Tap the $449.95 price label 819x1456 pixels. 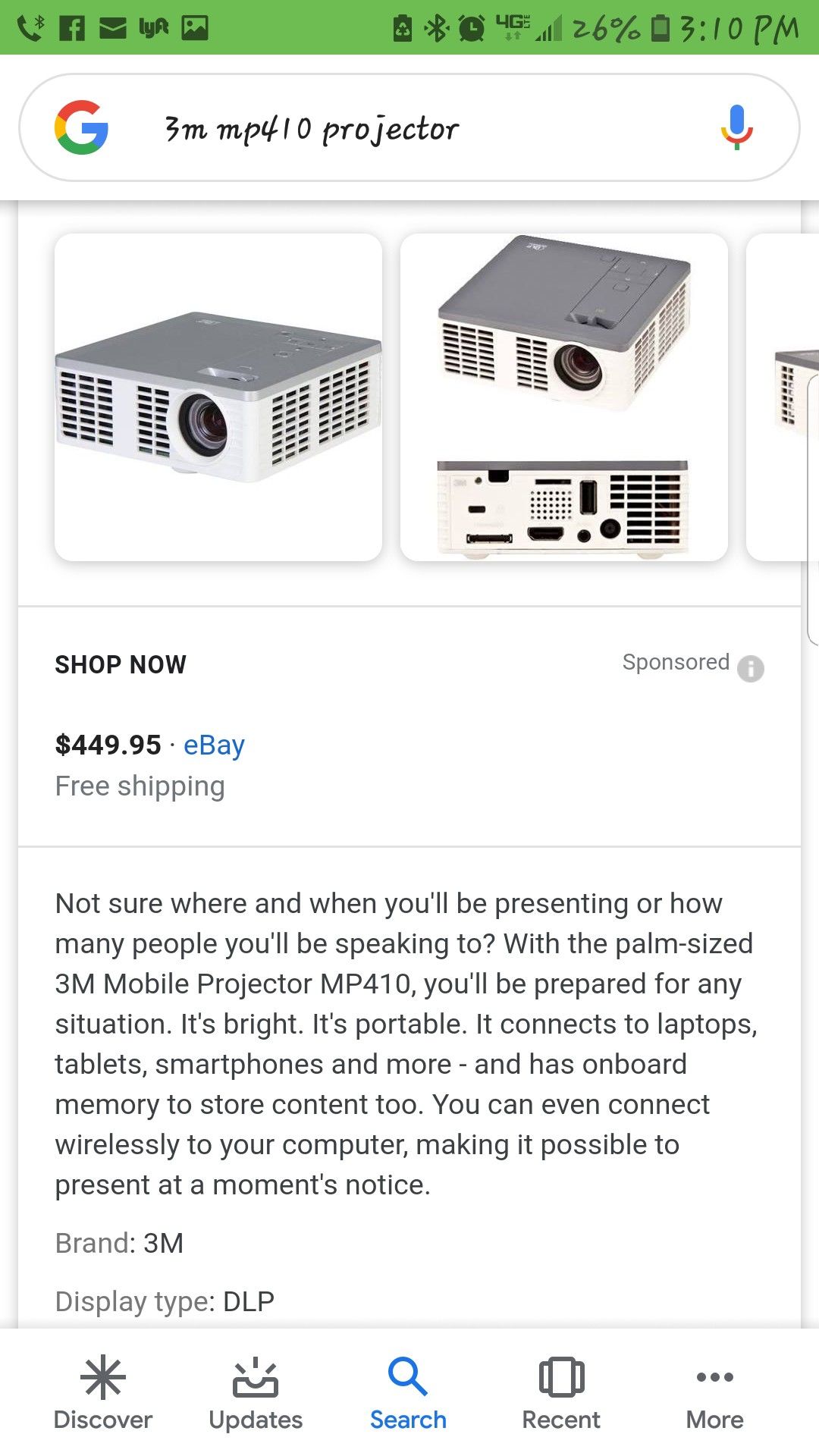point(107,745)
